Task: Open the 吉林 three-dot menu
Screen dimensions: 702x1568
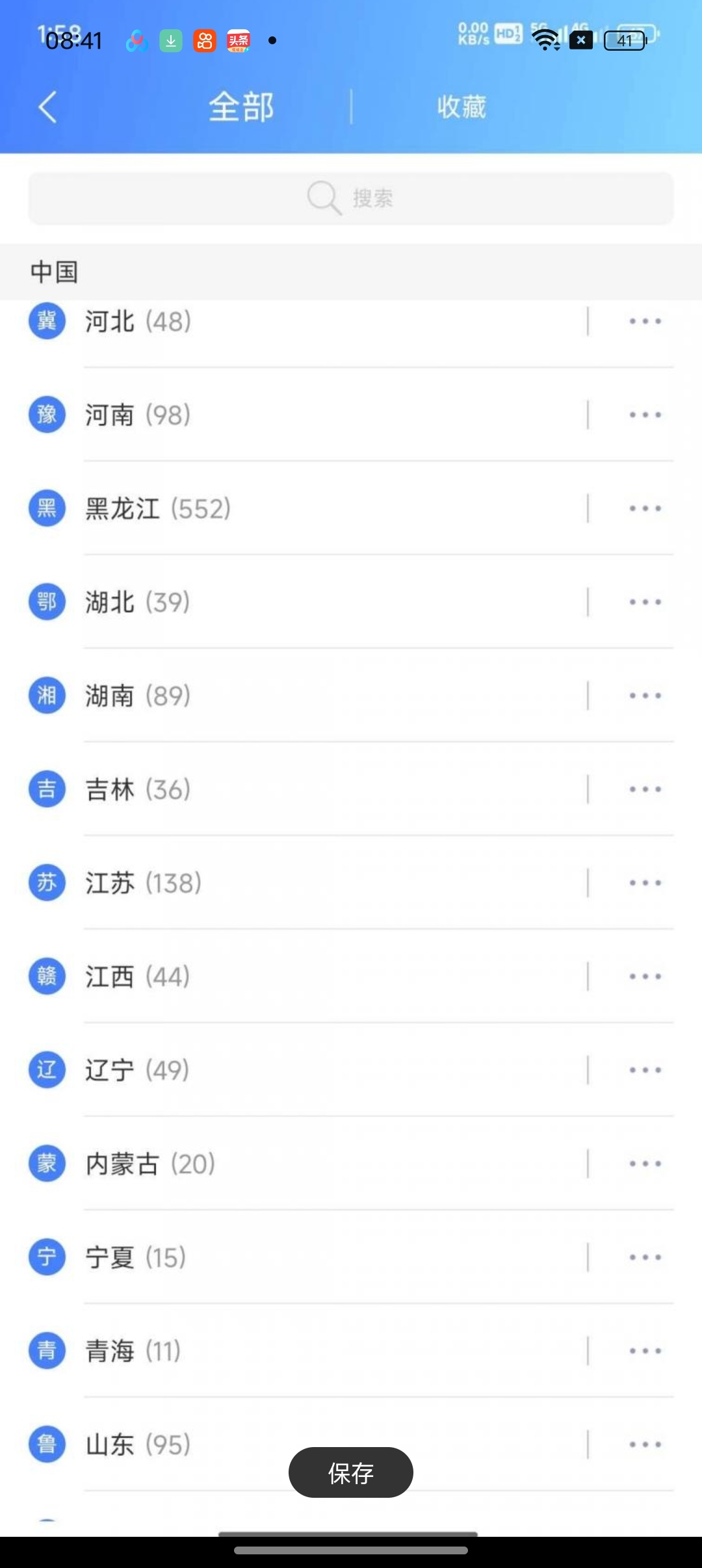Action: 645,789
